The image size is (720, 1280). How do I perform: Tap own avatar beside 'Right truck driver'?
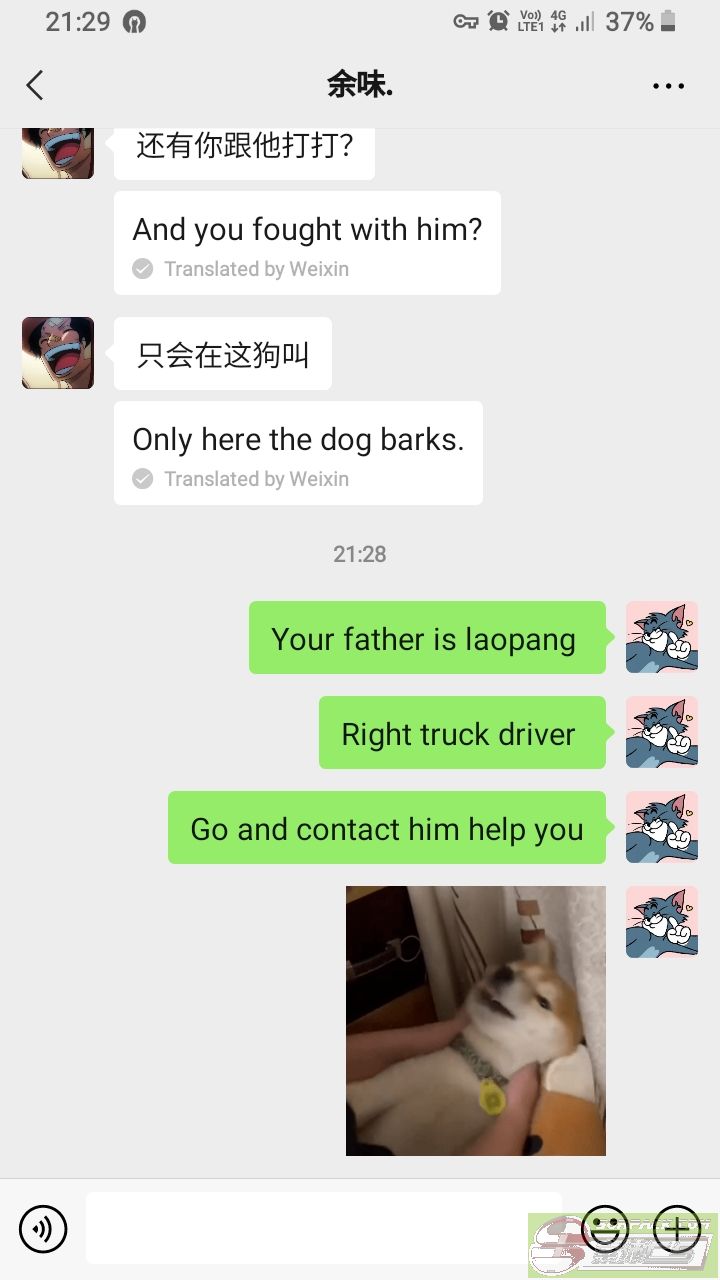coord(662,732)
